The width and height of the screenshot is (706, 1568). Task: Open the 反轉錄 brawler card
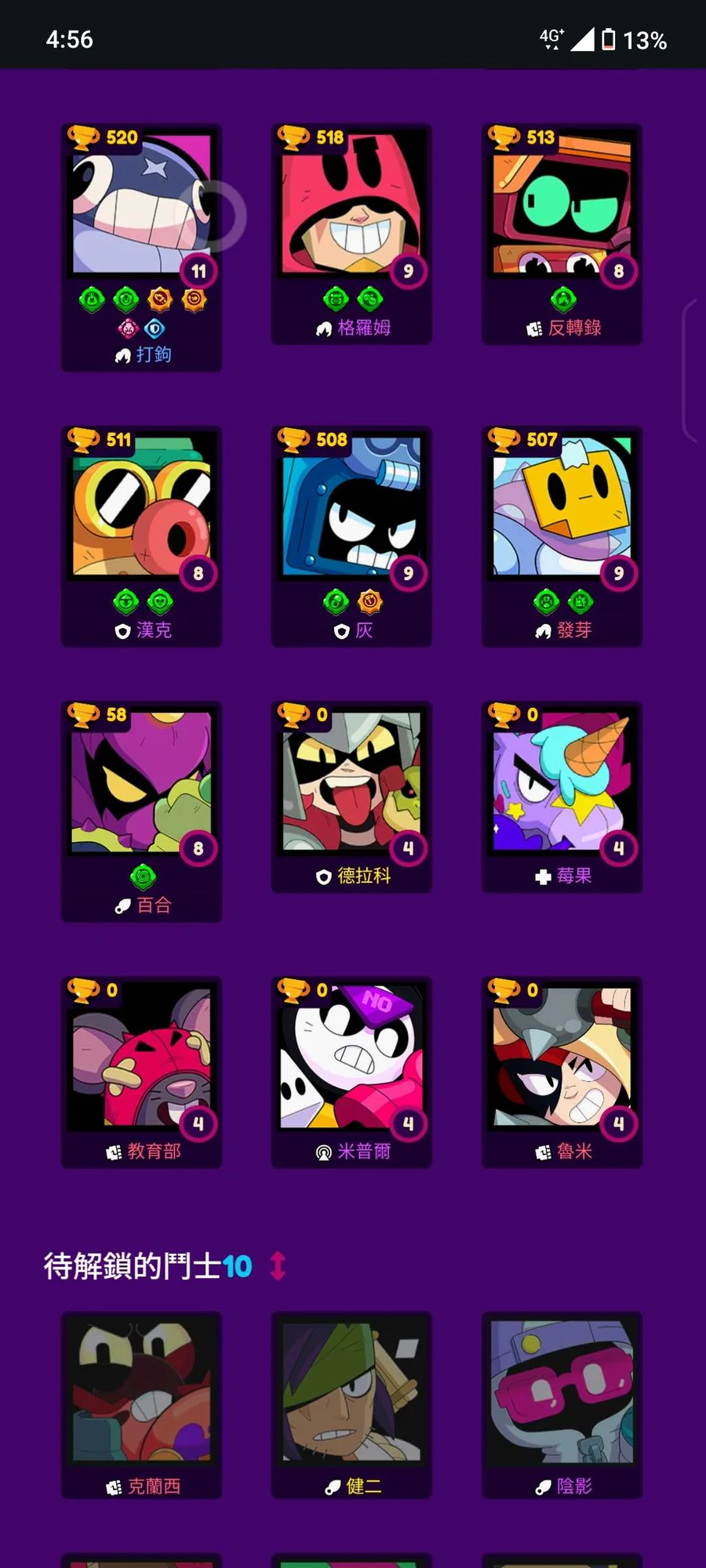click(562, 234)
